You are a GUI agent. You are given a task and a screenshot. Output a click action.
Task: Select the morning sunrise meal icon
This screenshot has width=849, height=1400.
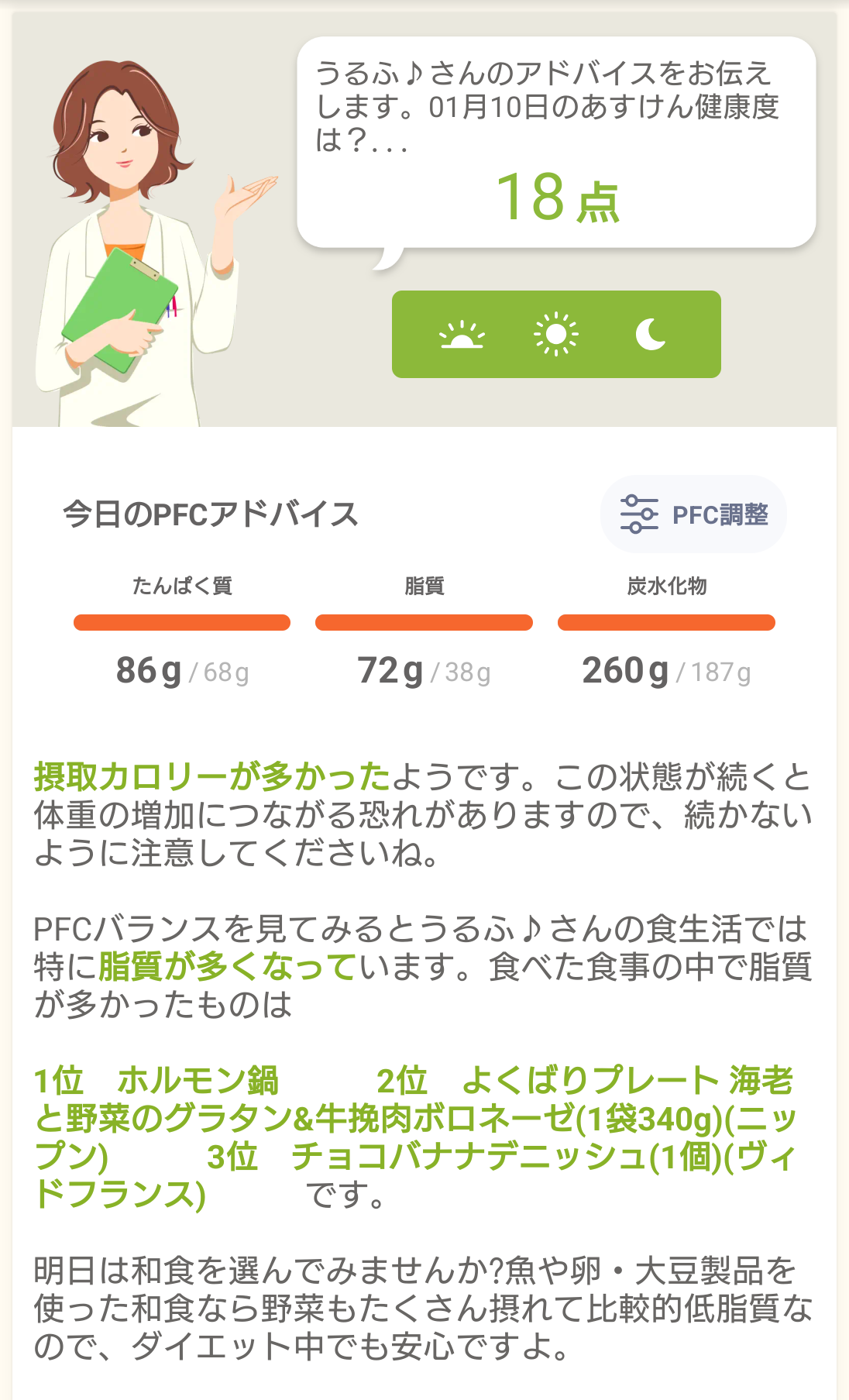point(462,335)
